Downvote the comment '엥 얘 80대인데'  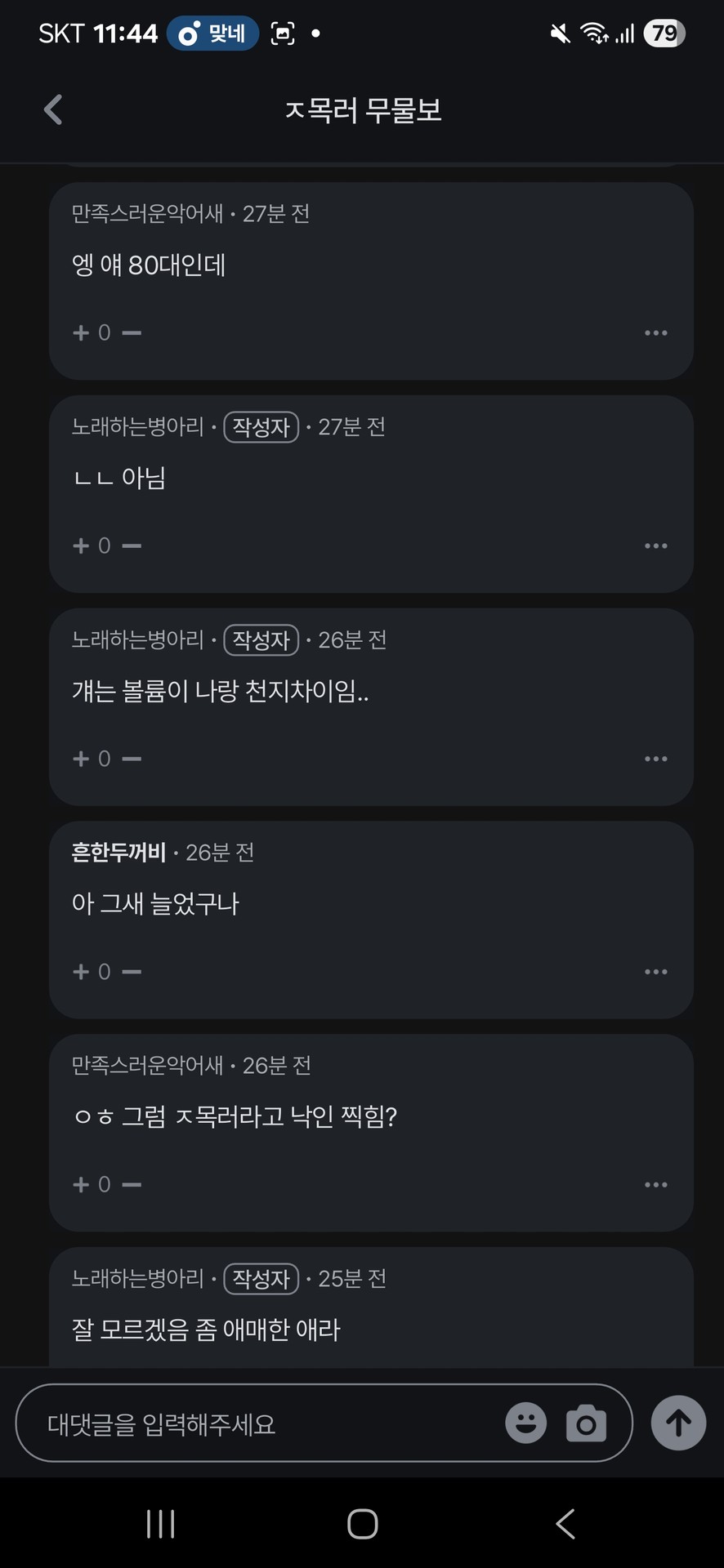pos(132,332)
